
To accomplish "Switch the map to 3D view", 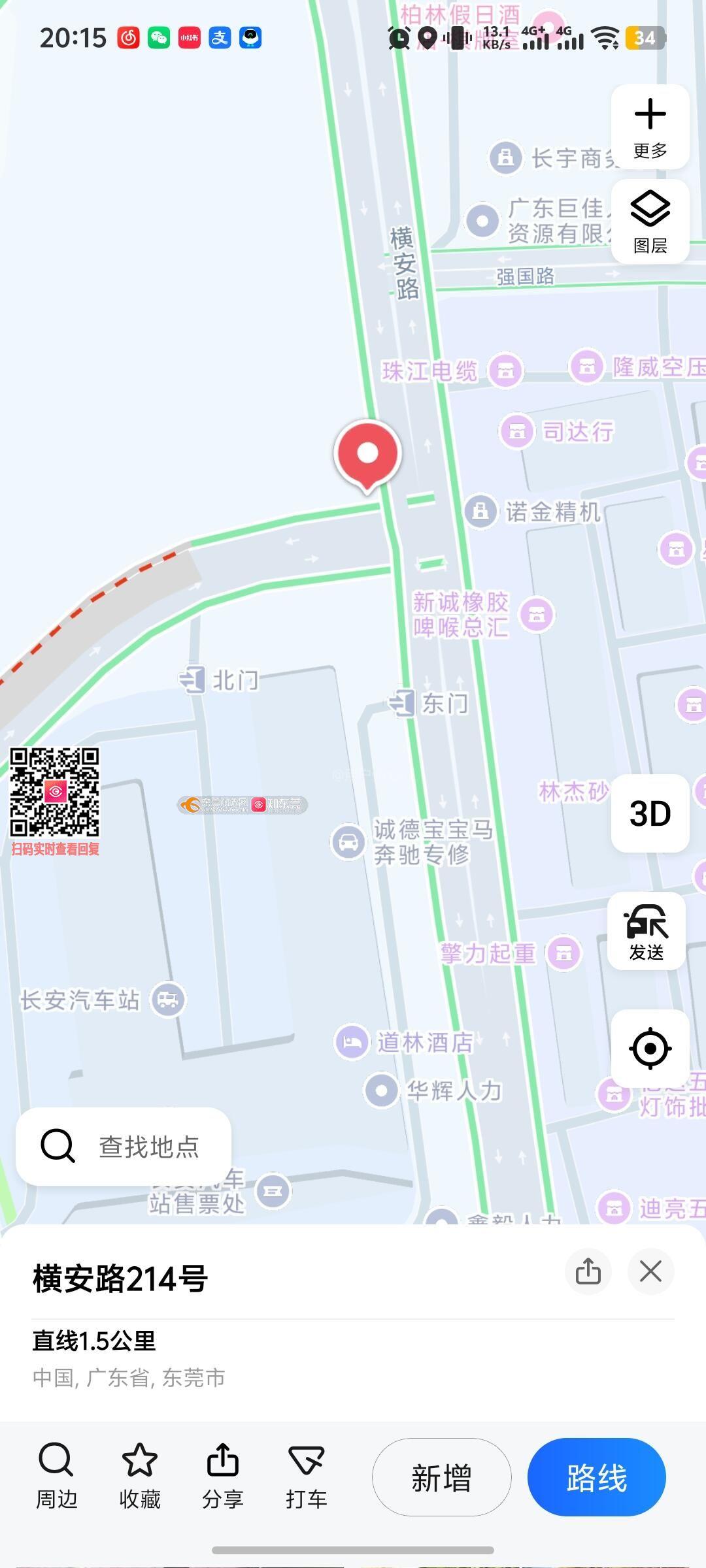I will (650, 813).
